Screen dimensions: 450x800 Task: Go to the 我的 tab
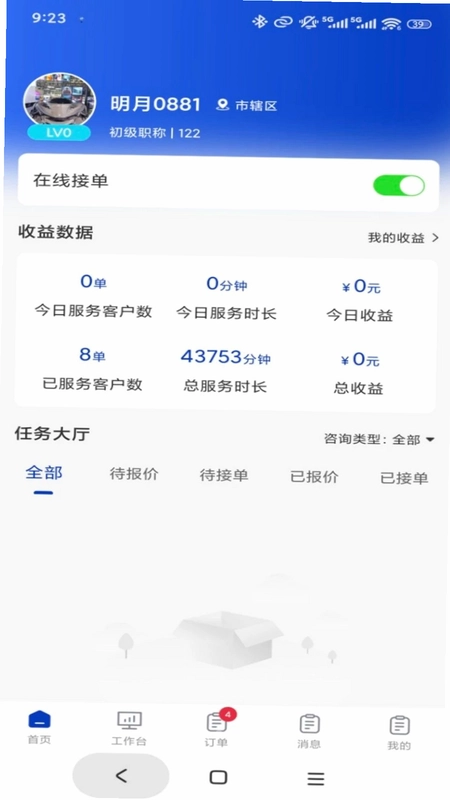point(399,733)
